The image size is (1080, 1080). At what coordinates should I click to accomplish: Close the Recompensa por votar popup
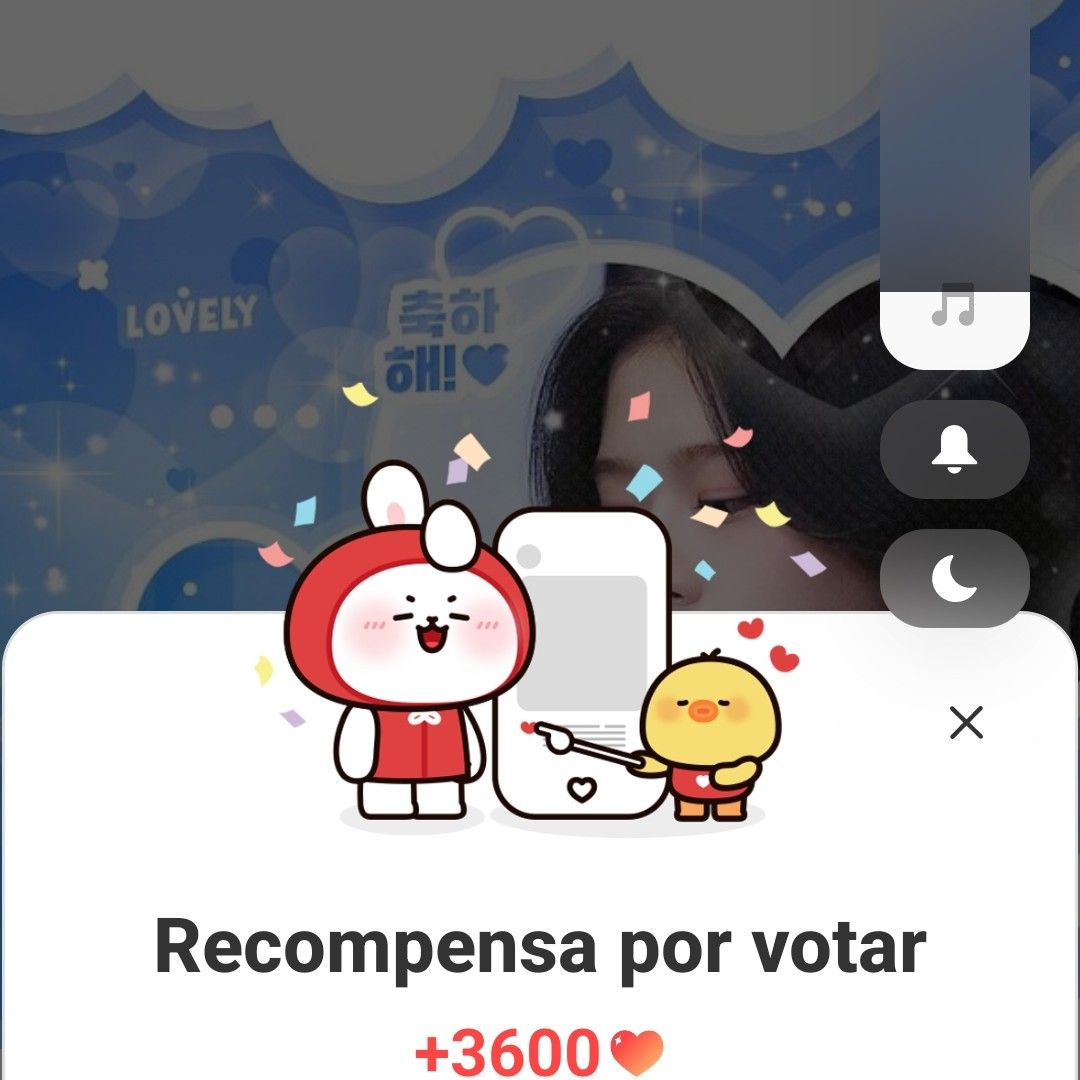tap(966, 722)
